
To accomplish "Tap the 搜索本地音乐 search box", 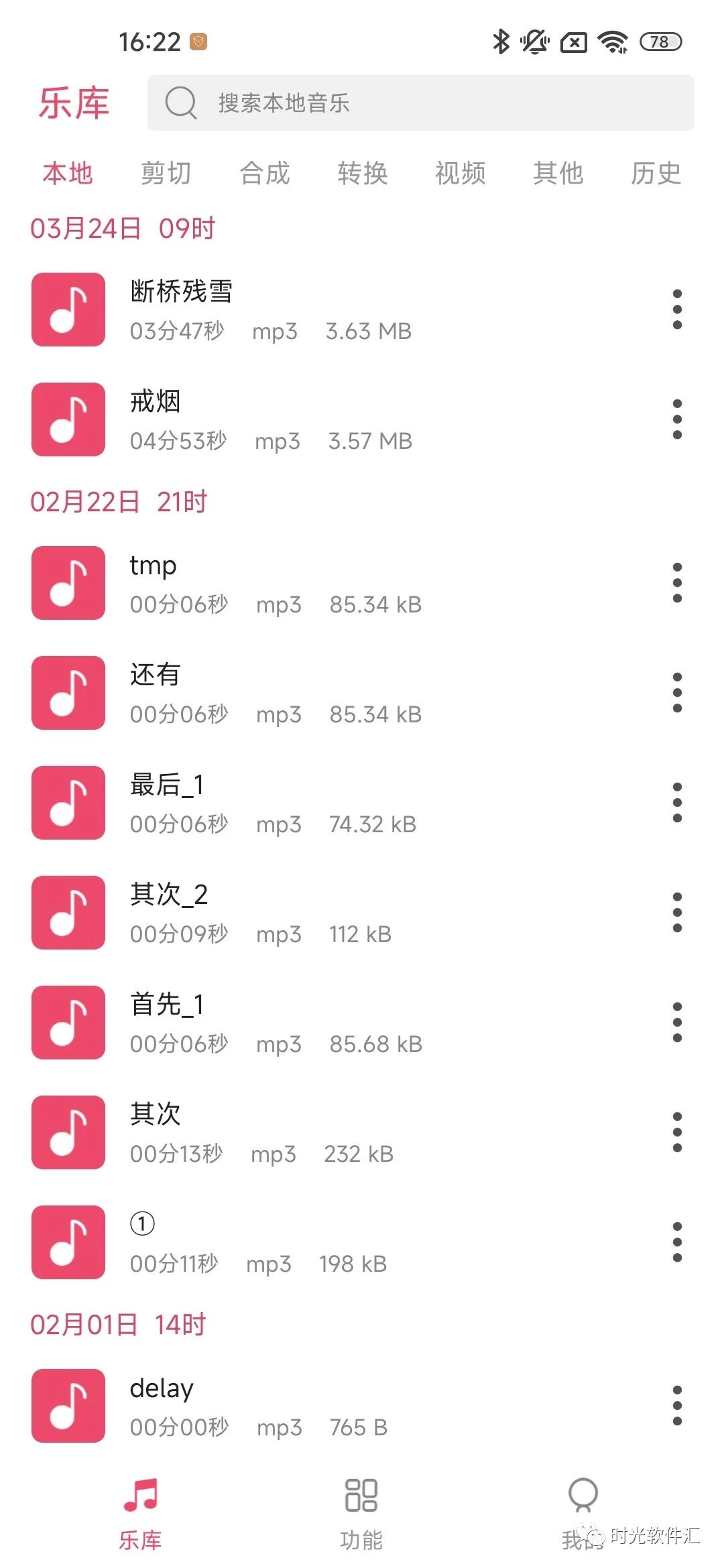I will coord(420,103).
